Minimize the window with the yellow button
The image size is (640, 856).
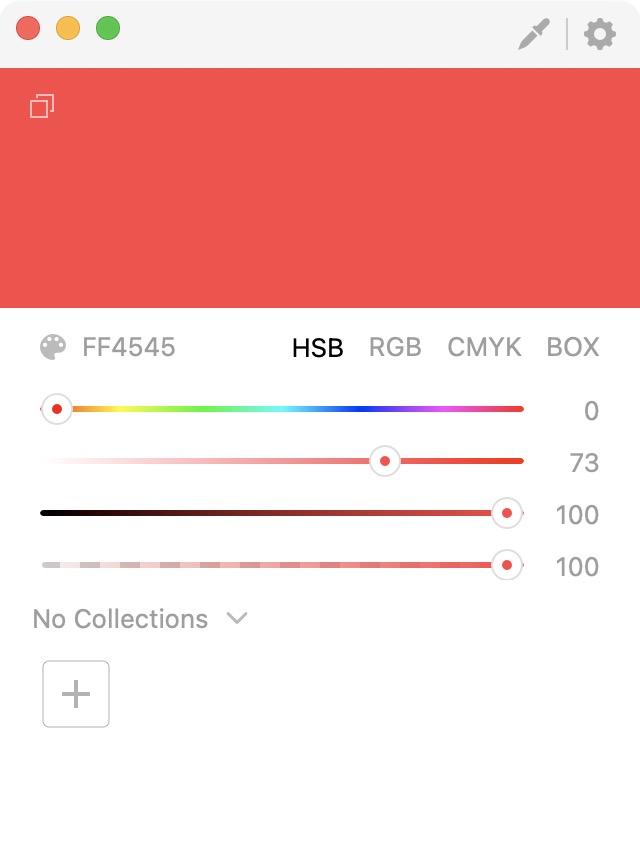click(x=68, y=29)
